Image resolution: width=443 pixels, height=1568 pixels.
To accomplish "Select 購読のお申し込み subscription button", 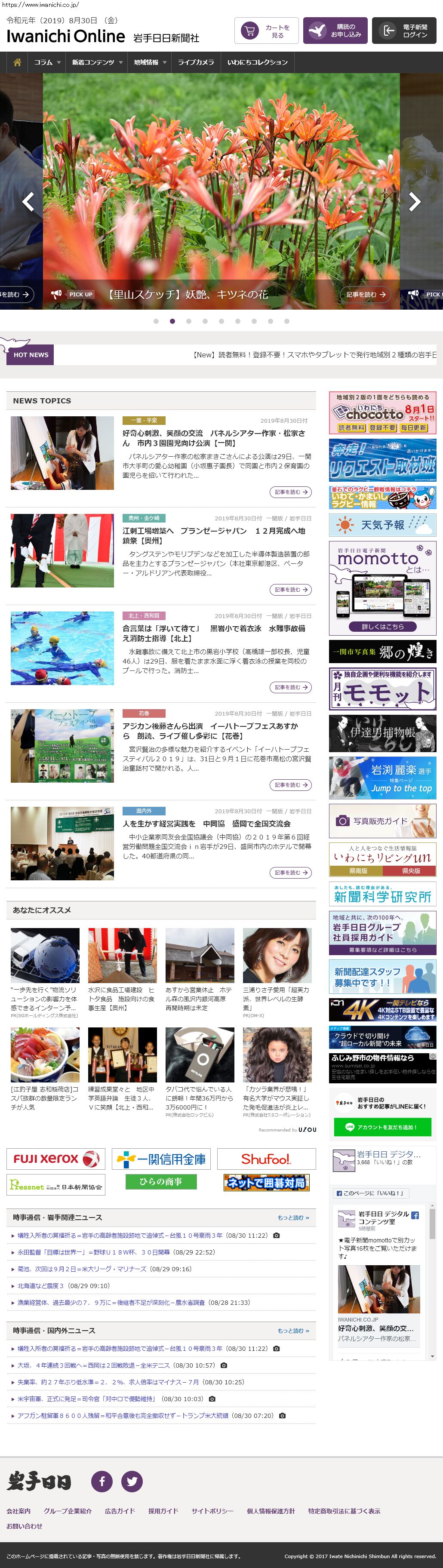I will 335,31.
